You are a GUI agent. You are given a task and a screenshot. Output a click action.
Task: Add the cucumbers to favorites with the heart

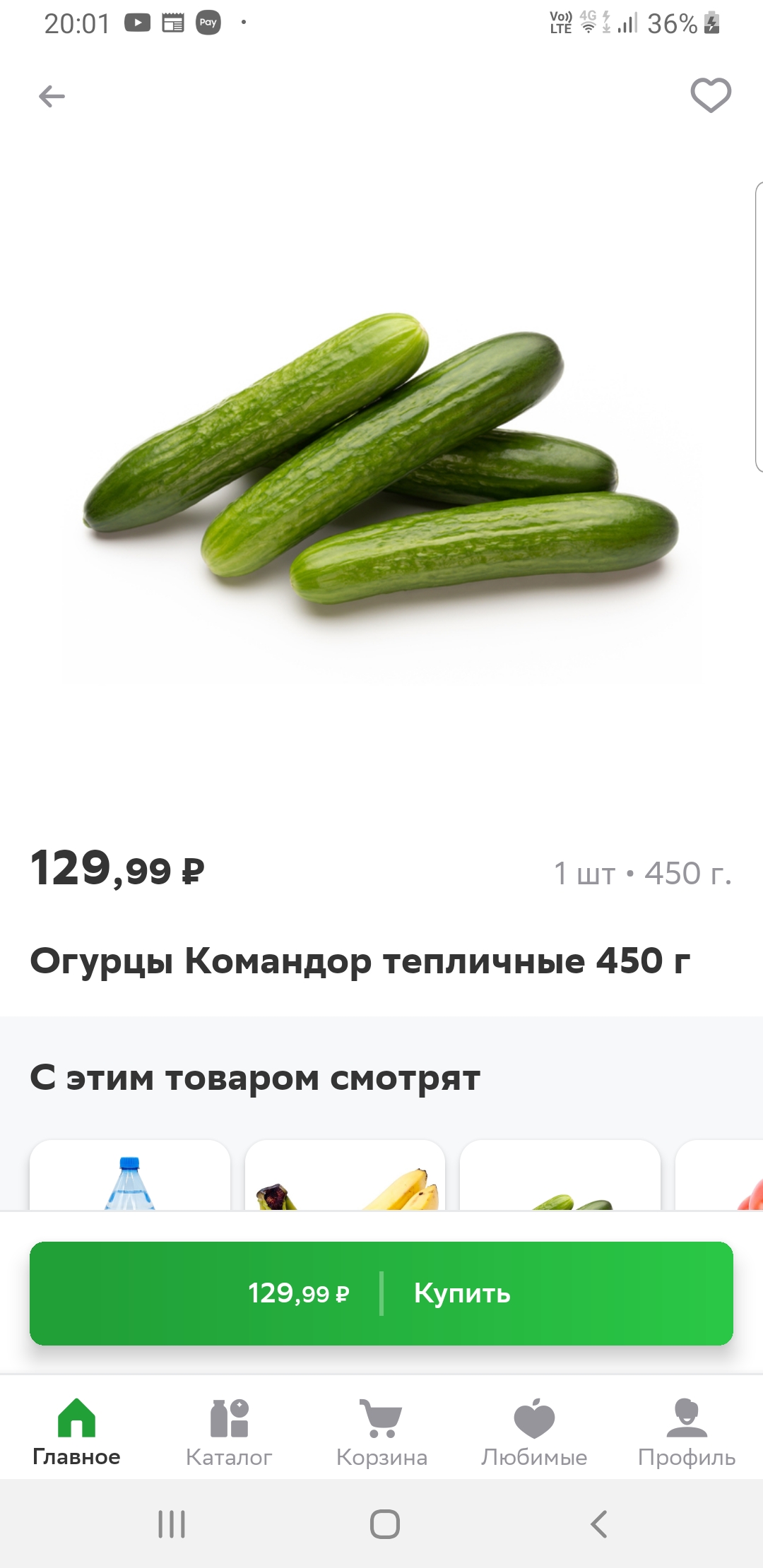point(710,95)
